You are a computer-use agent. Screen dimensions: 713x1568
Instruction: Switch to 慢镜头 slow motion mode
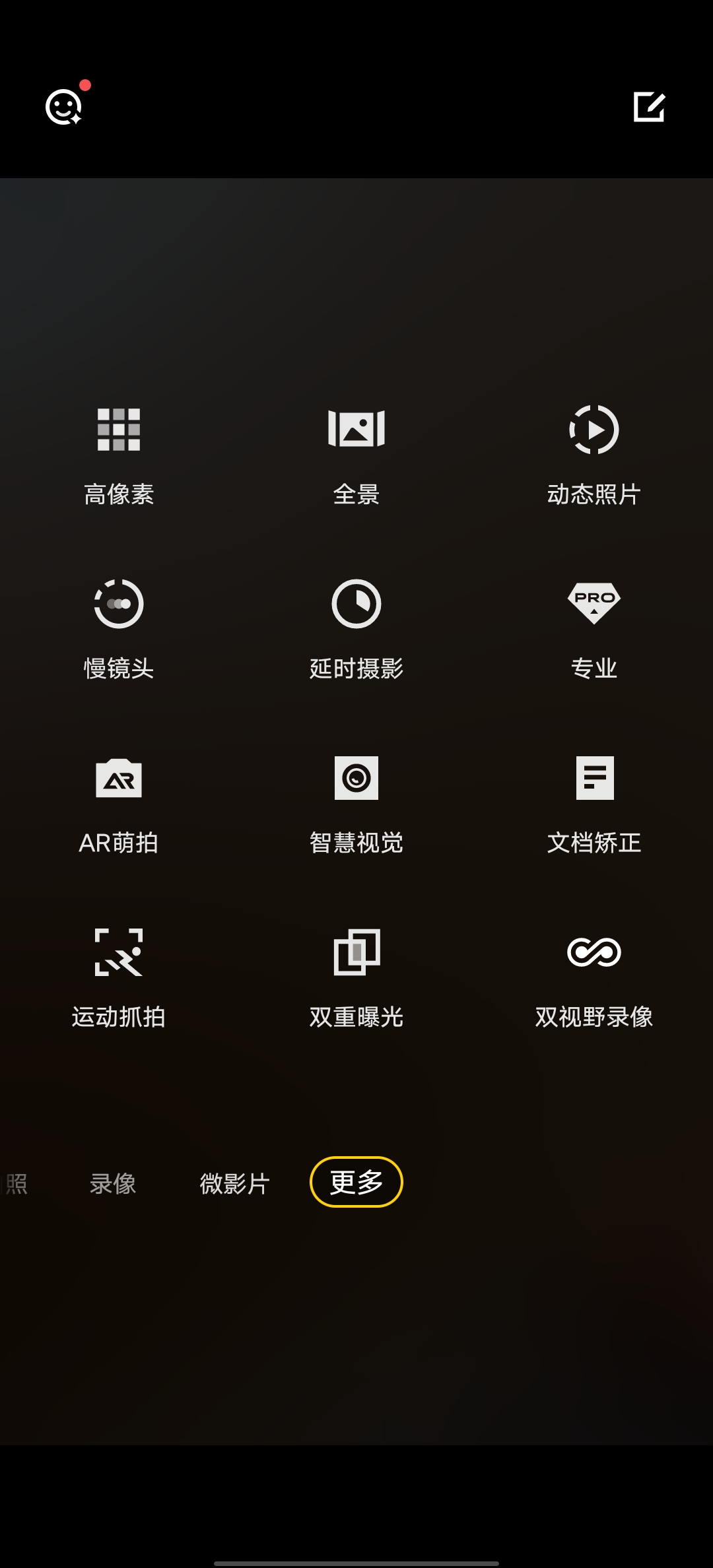point(118,630)
